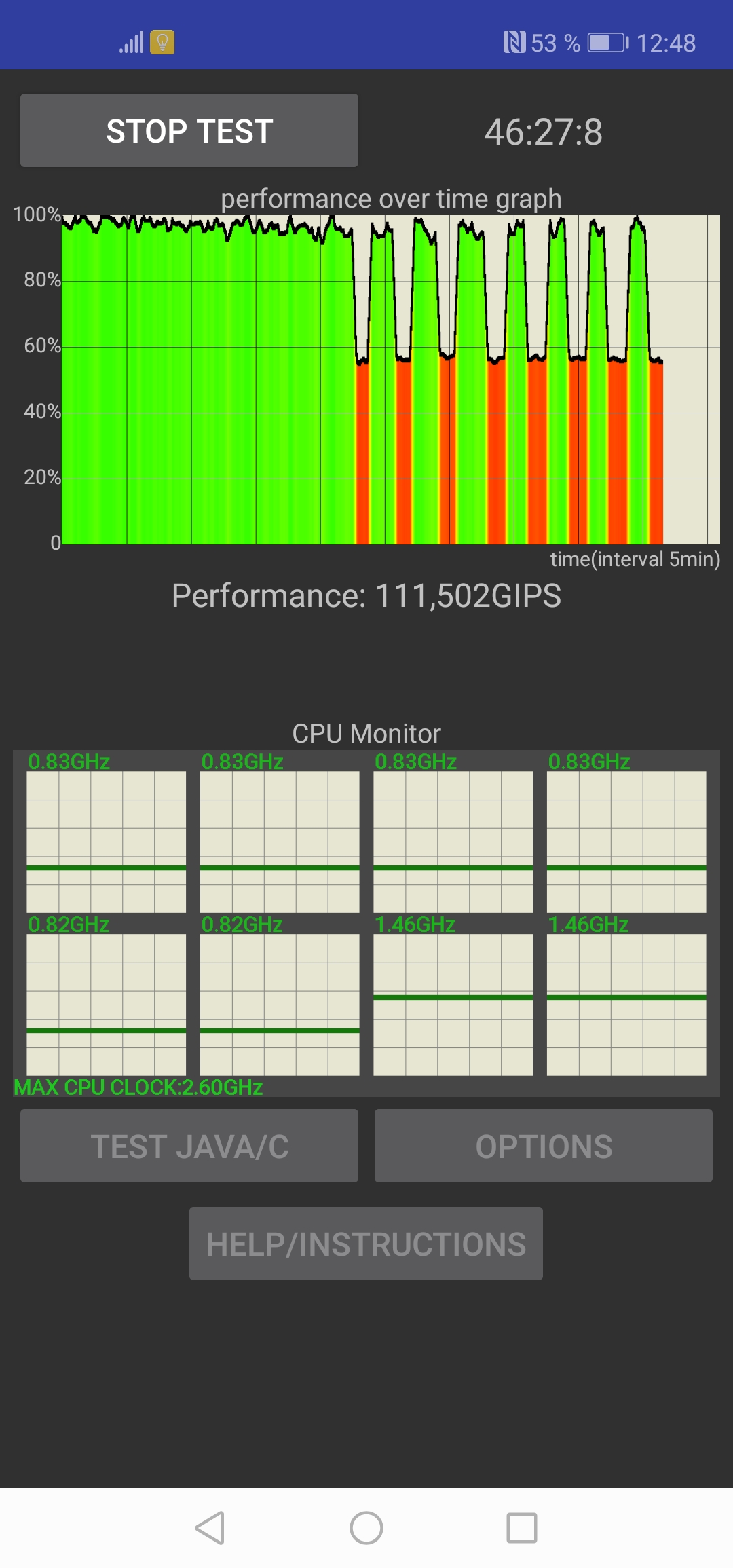This screenshot has height=1568, width=733.
Task: Open recent apps with the square button
Action: pos(522,1528)
